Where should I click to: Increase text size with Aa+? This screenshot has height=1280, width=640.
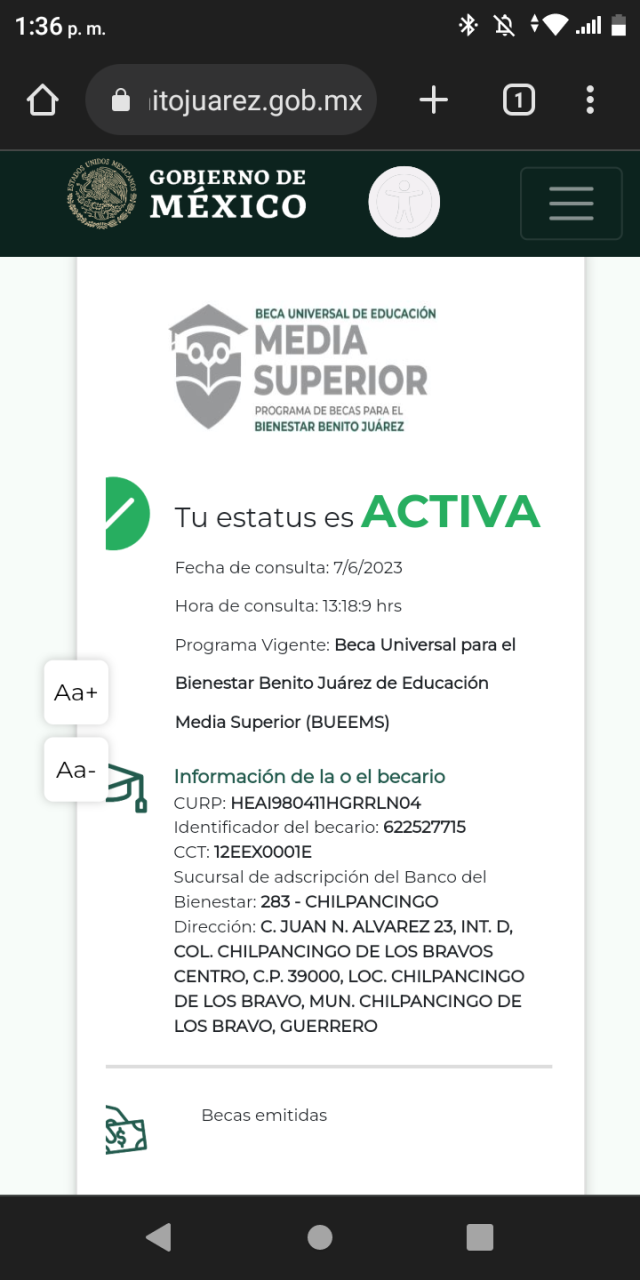click(x=76, y=692)
